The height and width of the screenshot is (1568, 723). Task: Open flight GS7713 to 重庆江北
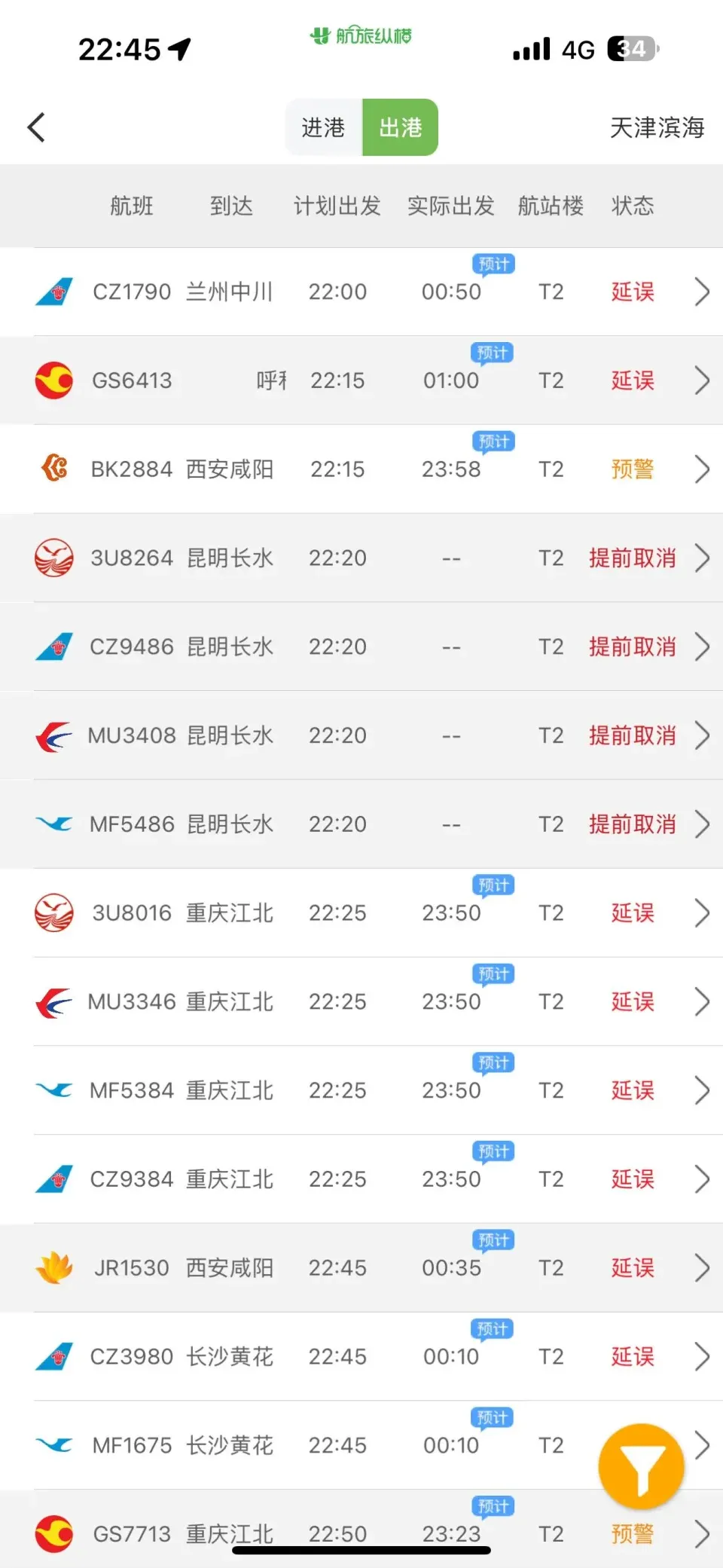click(x=361, y=1530)
